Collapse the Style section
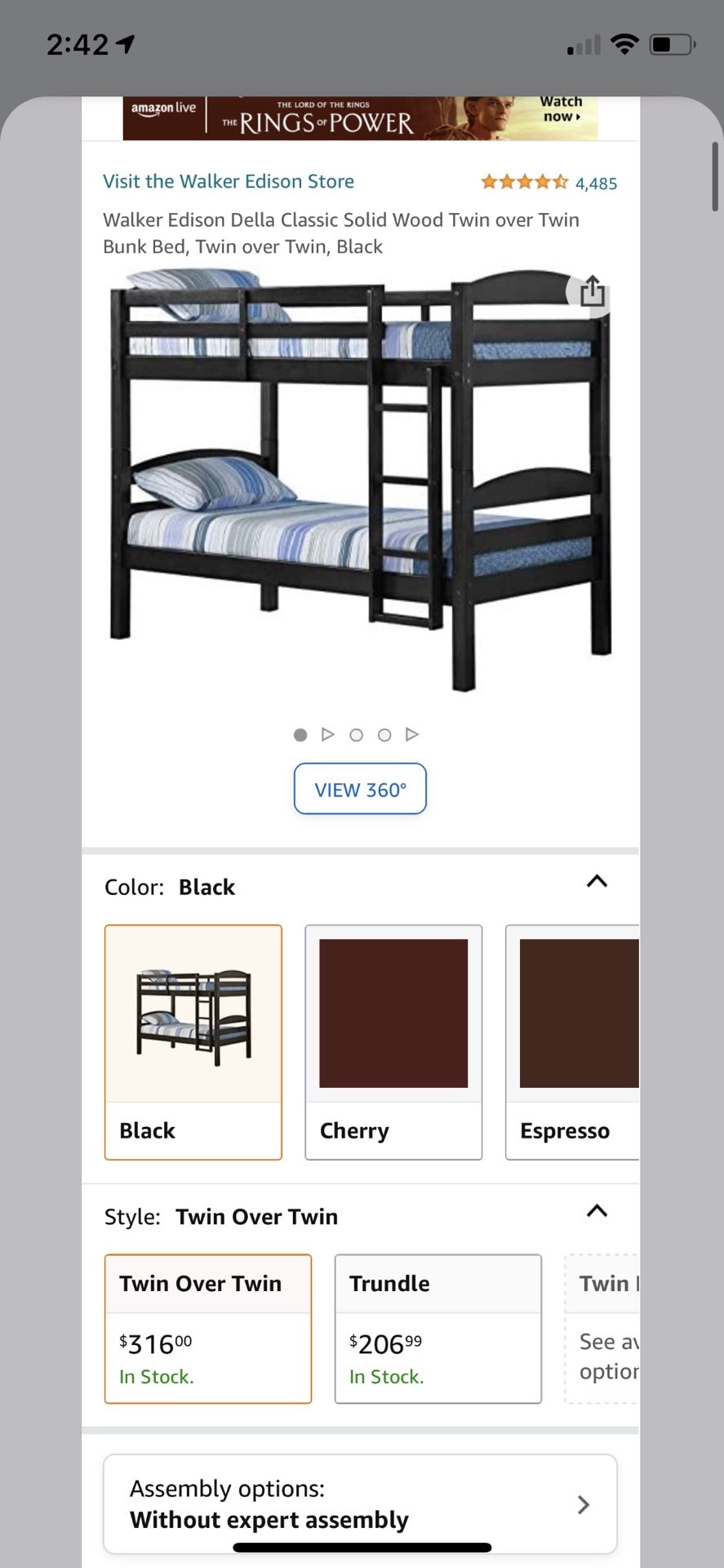The height and width of the screenshot is (1568, 724). 597,1212
